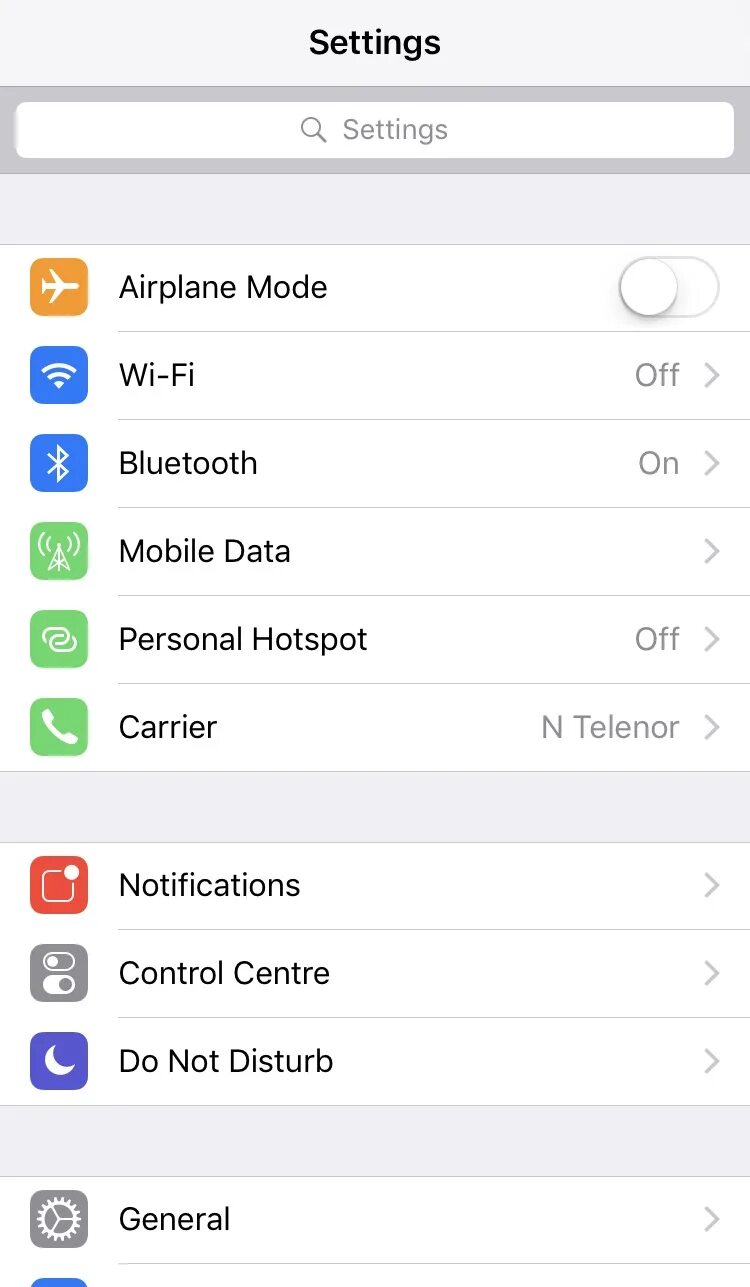Select the Carrier row

(375, 727)
